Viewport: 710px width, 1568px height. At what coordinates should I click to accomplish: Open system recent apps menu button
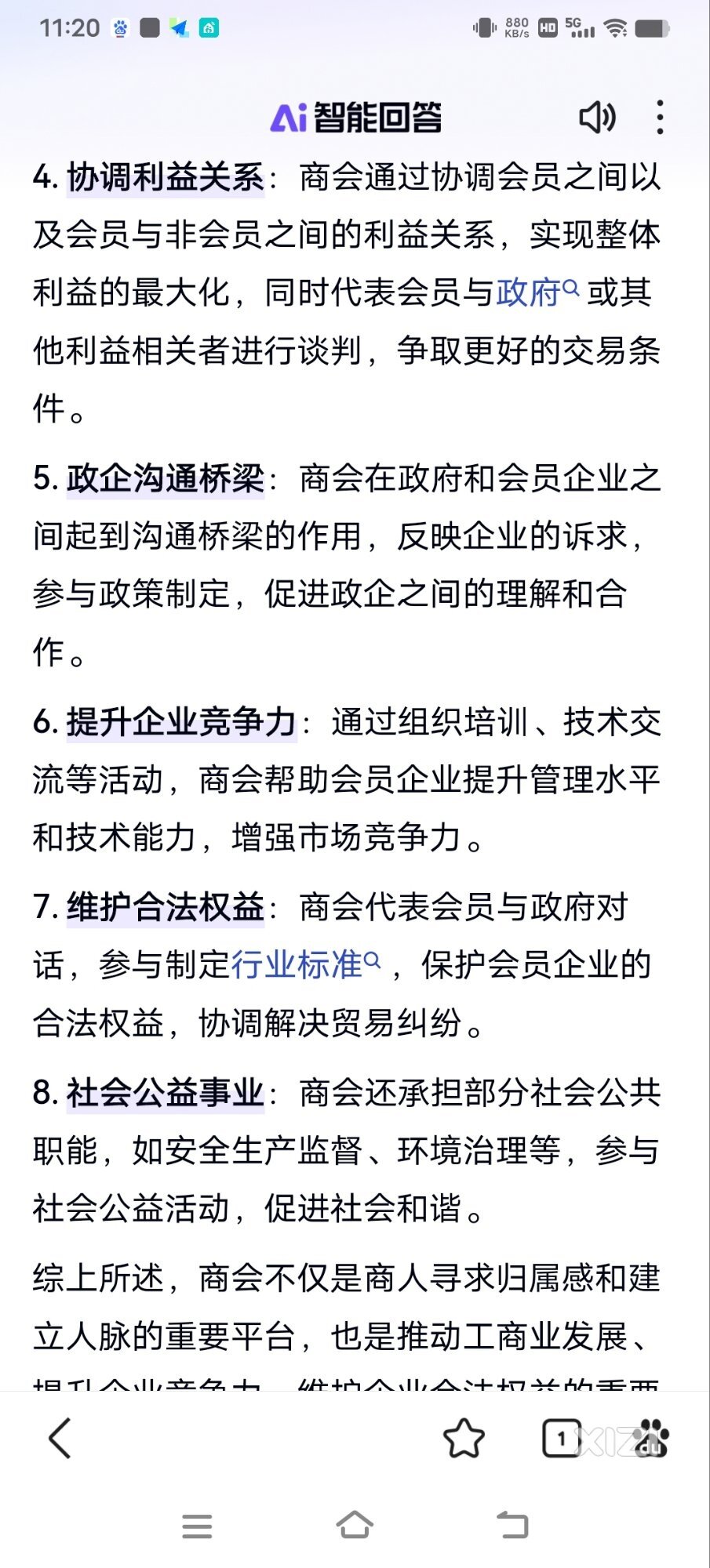197,1526
